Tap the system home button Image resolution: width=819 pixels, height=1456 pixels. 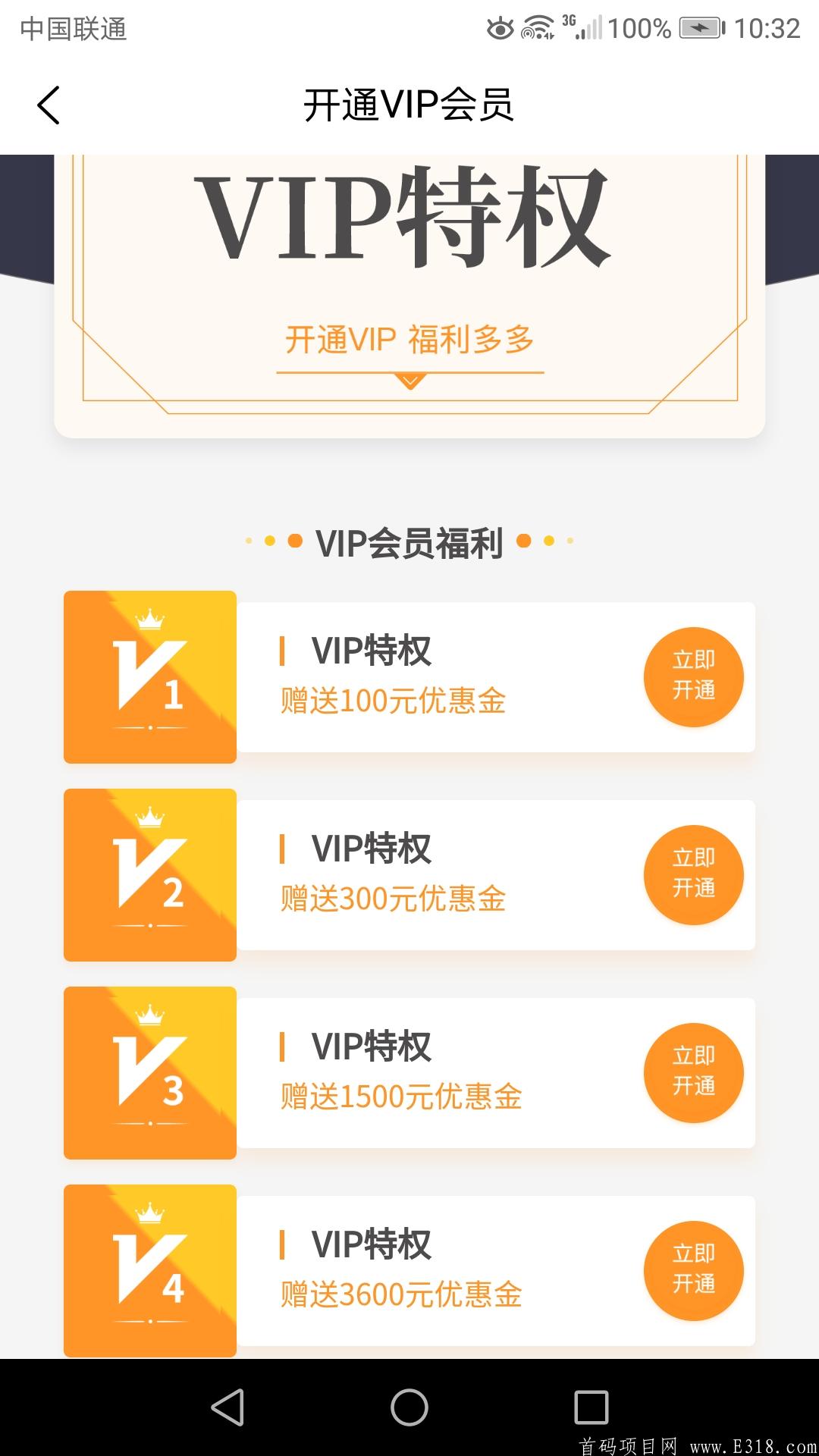[409, 1407]
